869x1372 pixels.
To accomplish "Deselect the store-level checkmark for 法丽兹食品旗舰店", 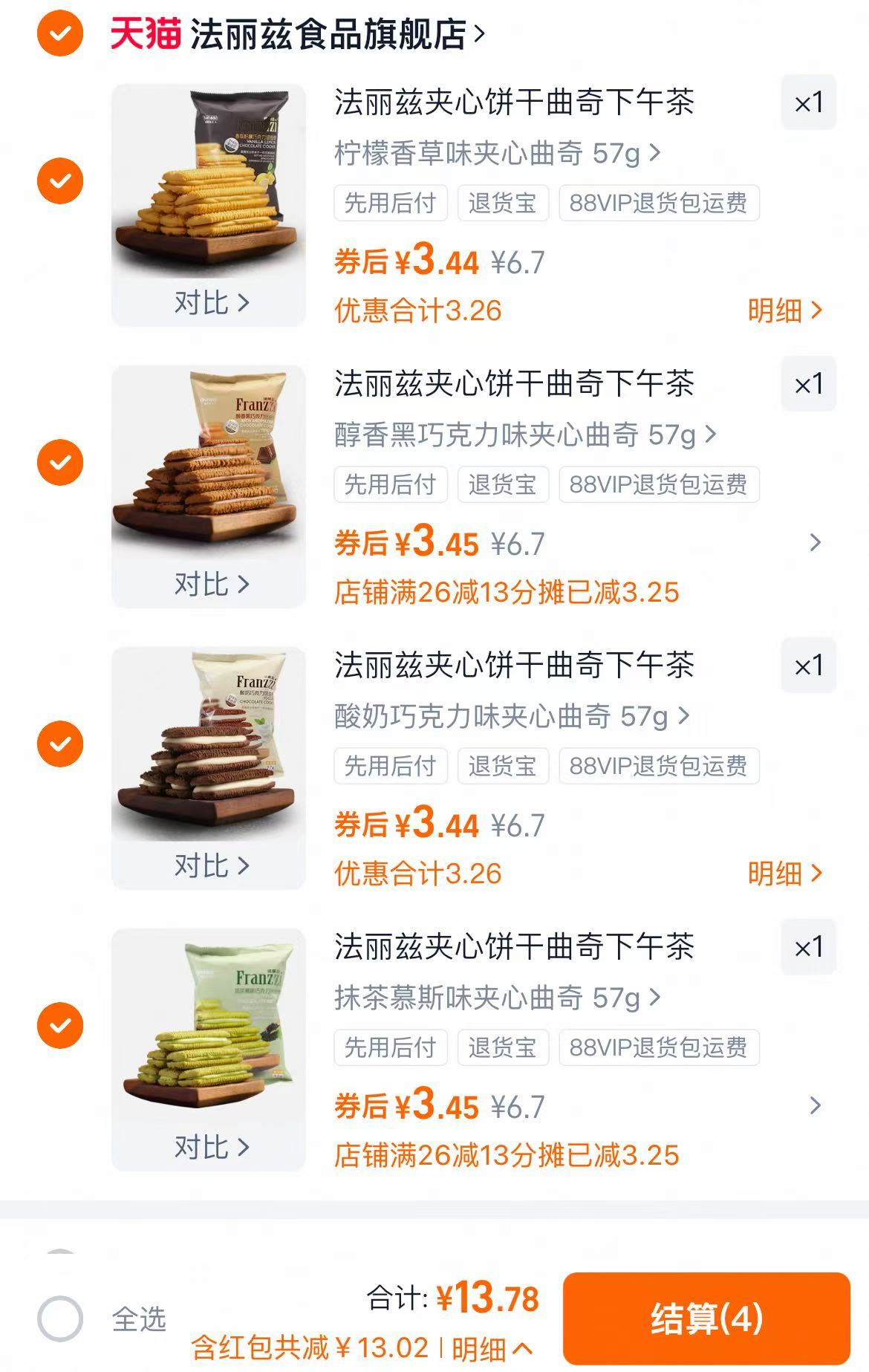I will 60,31.
